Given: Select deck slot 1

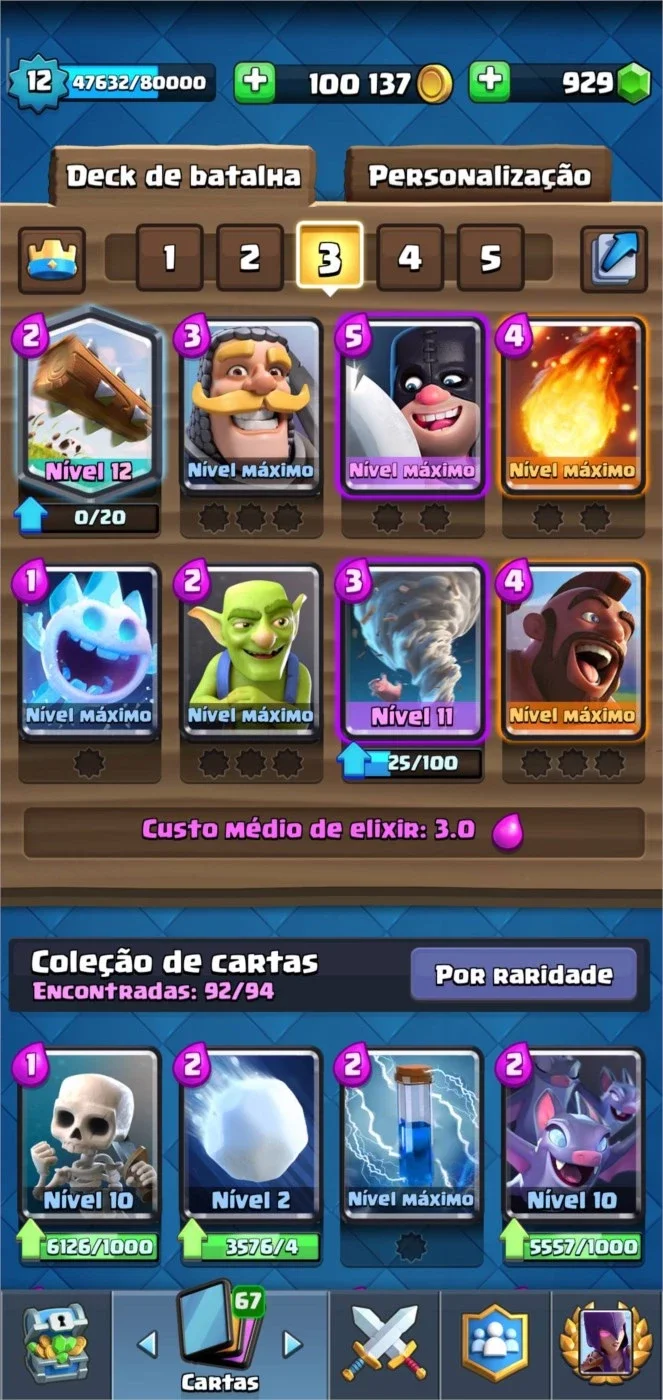Looking at the screenshot, I should click(x=169, y=258).
